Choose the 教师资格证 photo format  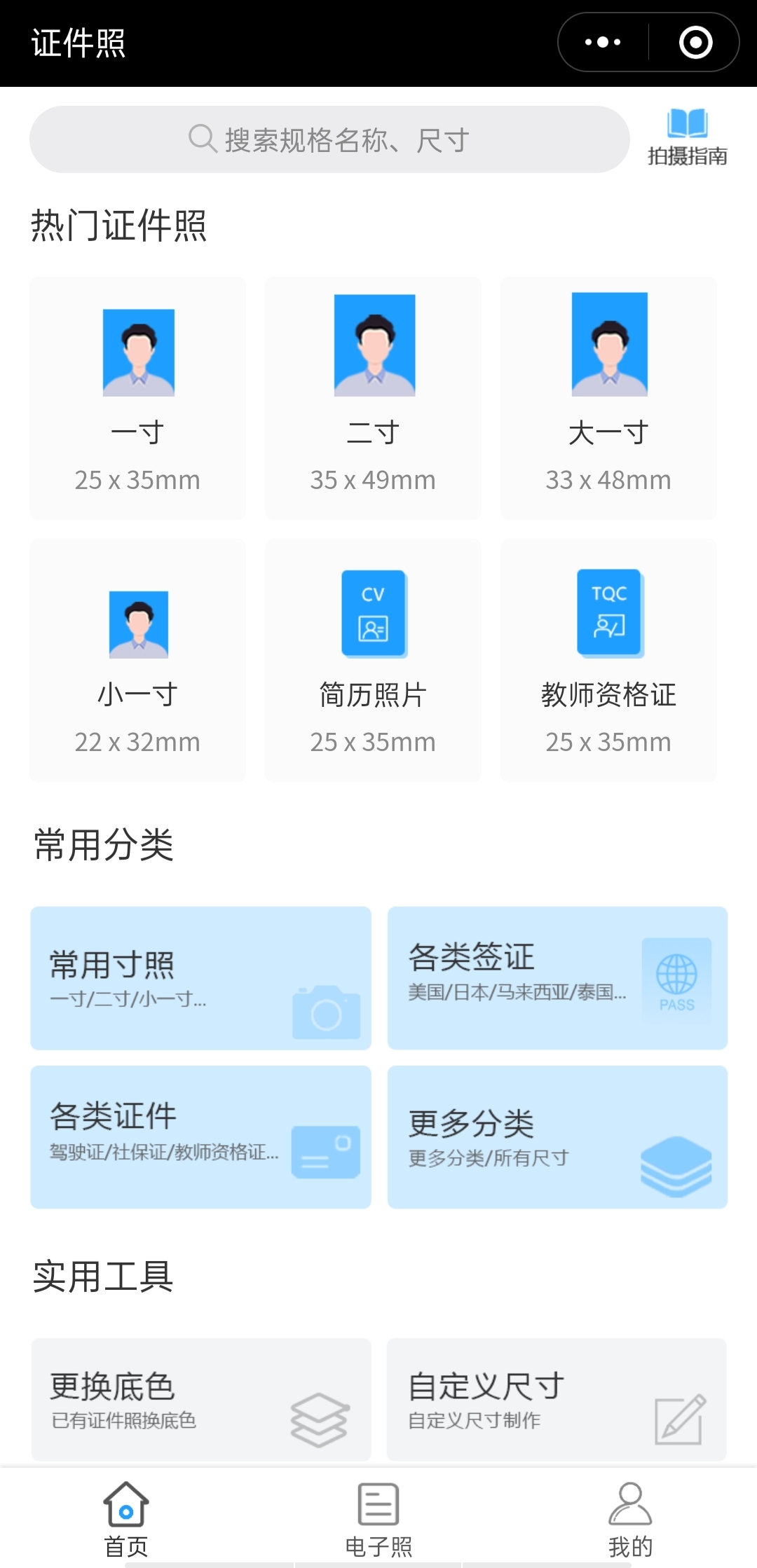609,660
